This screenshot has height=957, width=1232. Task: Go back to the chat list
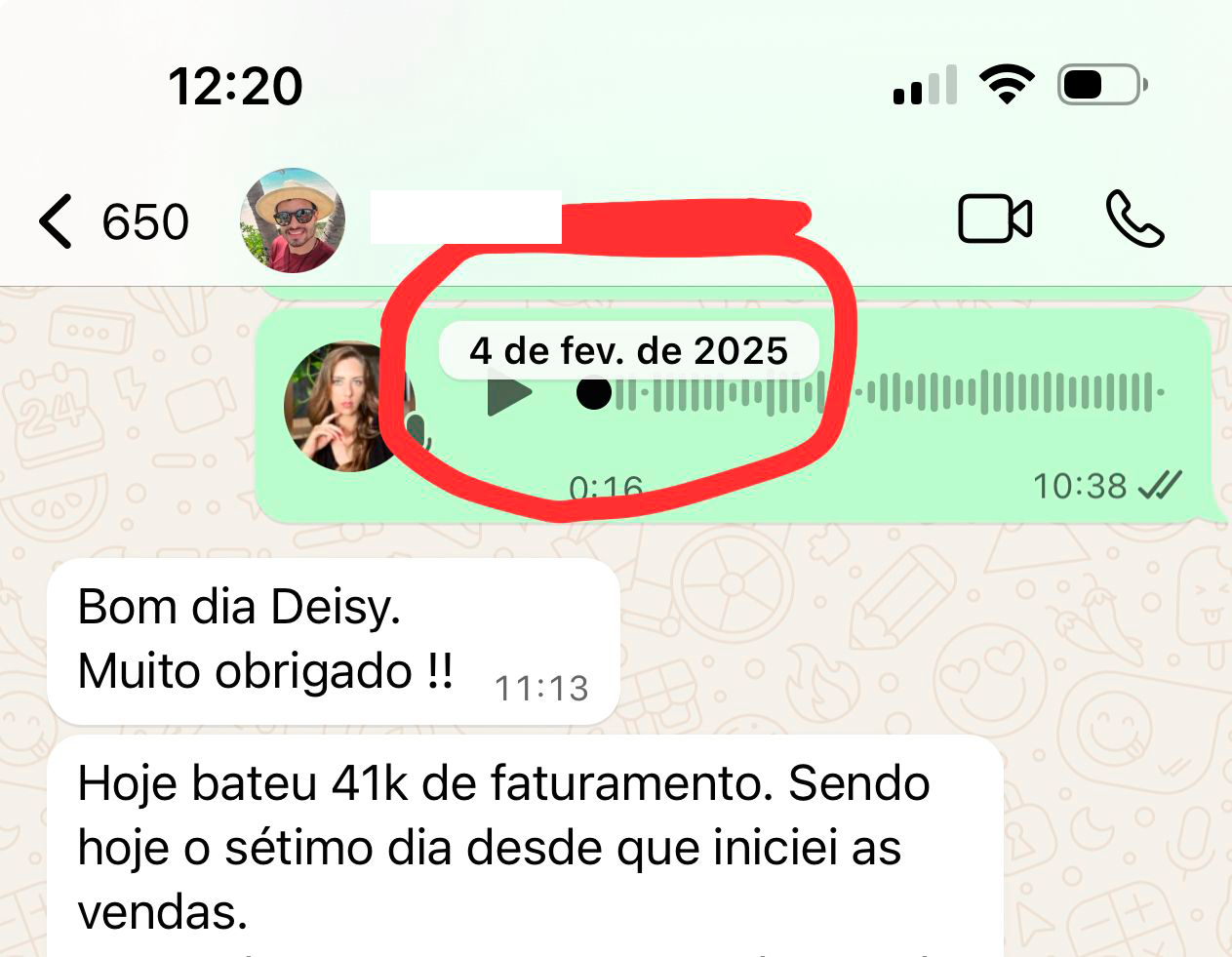click(59, 221)
